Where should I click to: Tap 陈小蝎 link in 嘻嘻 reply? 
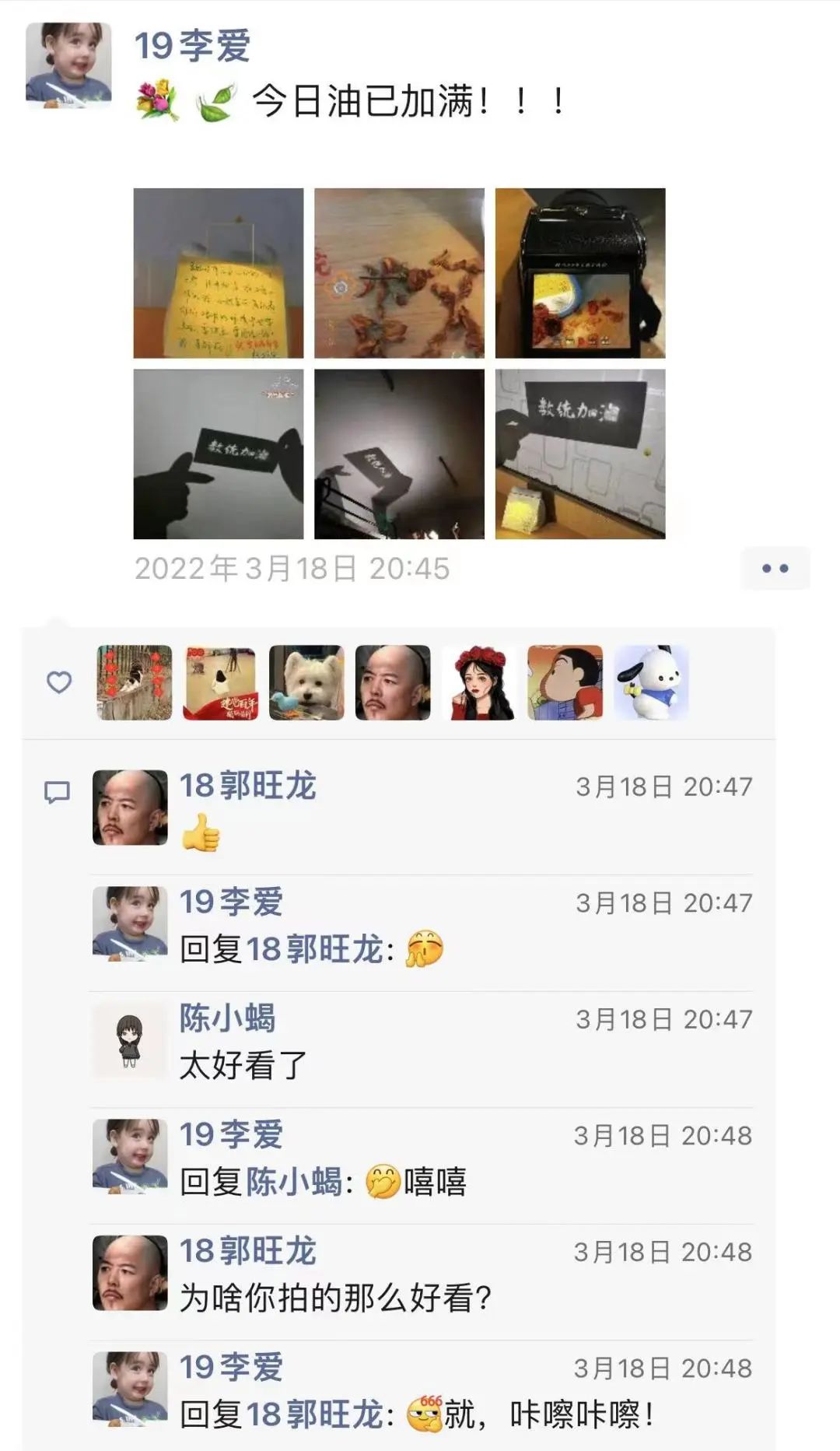tap(294, 1182)
